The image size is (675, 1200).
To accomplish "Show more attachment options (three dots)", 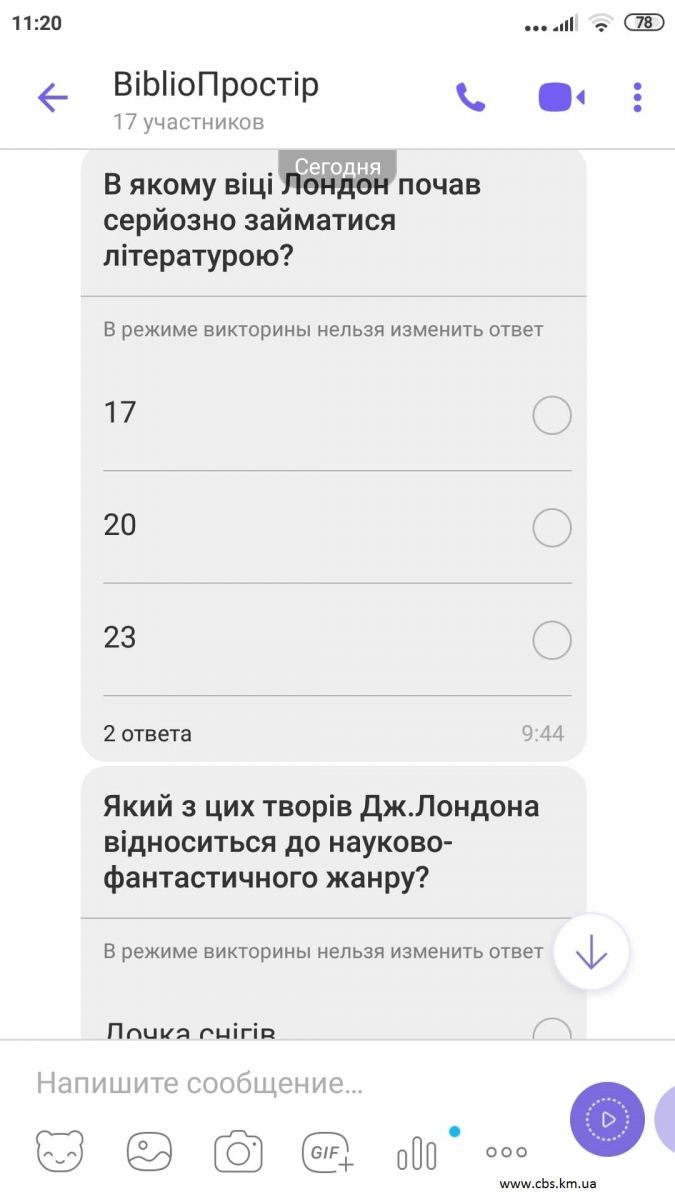I will tap(506, 1153).
